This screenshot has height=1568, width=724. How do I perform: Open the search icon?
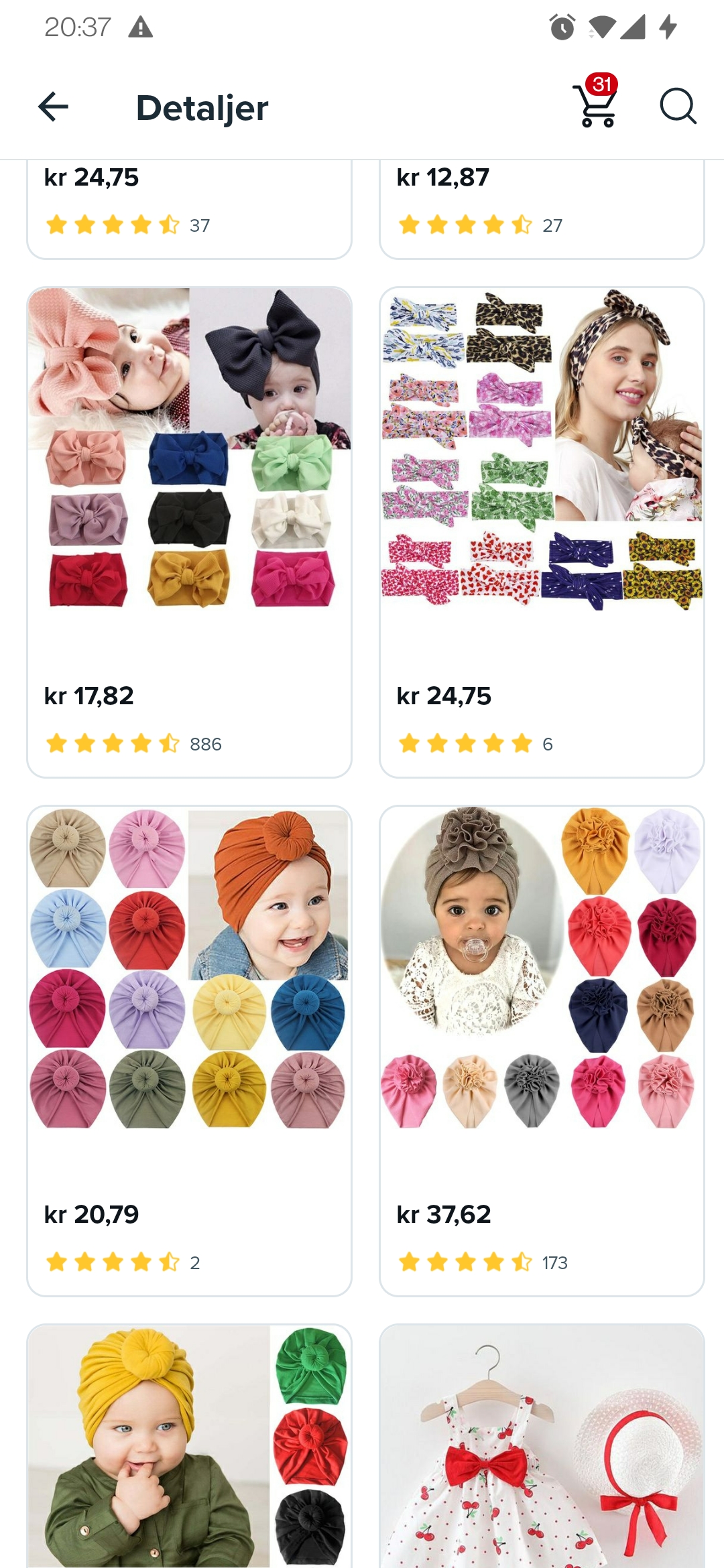(678, 107)
